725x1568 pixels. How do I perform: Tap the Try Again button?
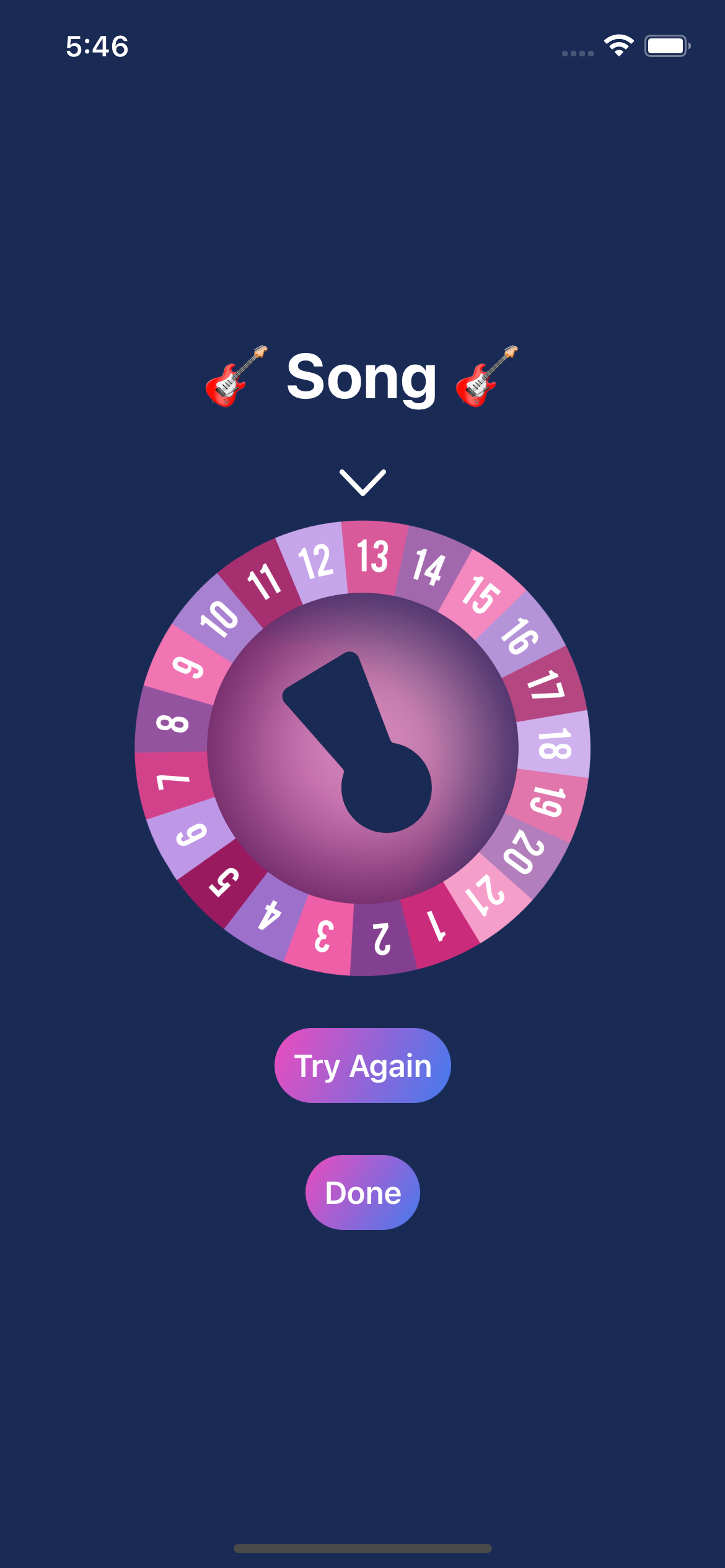coord(362,1065)
